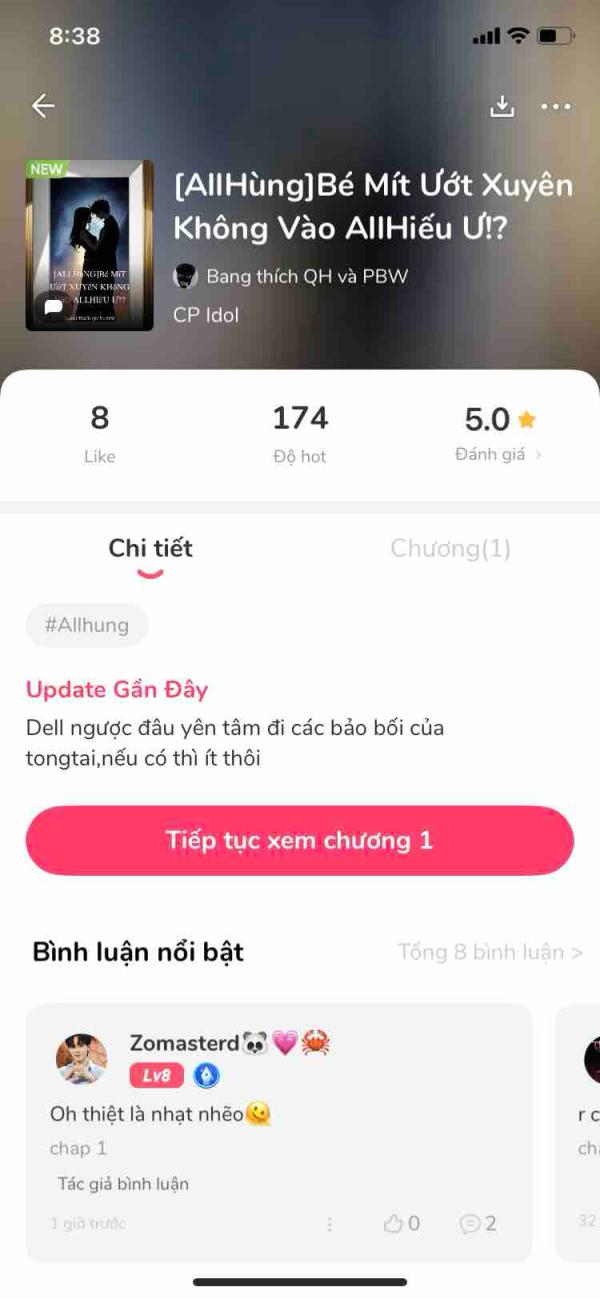Screen dimensions: 600x1299
Task: Select the Chi tiết tab
Action: click(150, 548)
